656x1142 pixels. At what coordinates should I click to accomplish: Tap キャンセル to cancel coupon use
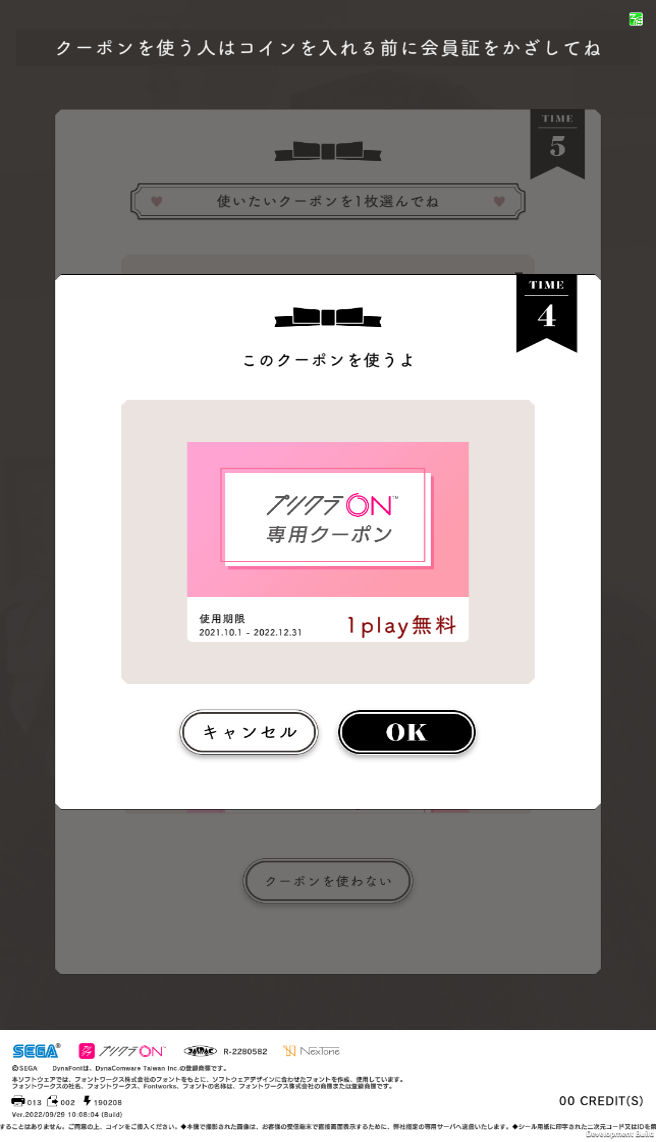point(249,732)
